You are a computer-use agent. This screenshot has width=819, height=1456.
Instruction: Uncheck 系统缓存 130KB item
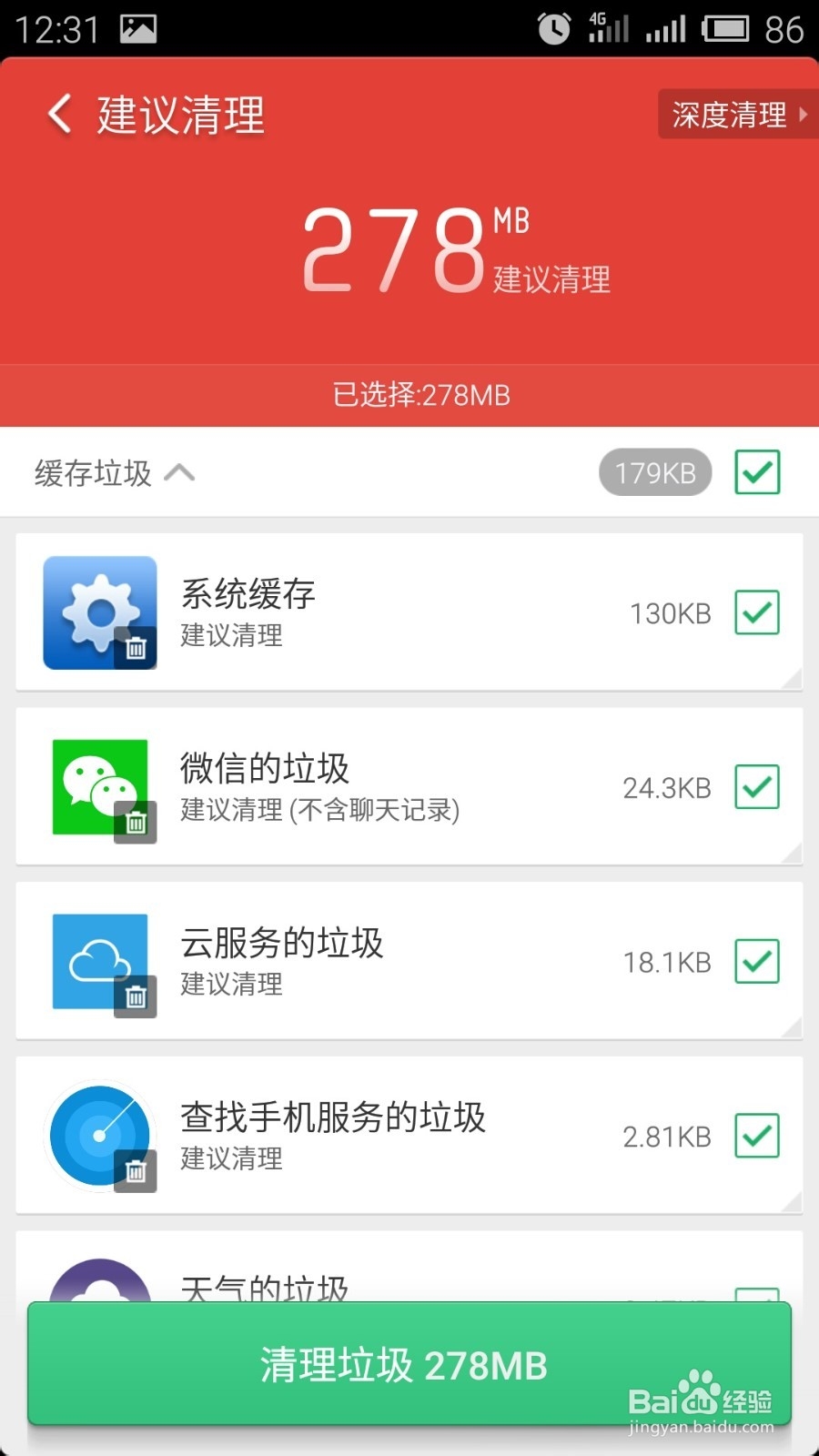pos(756,612)
